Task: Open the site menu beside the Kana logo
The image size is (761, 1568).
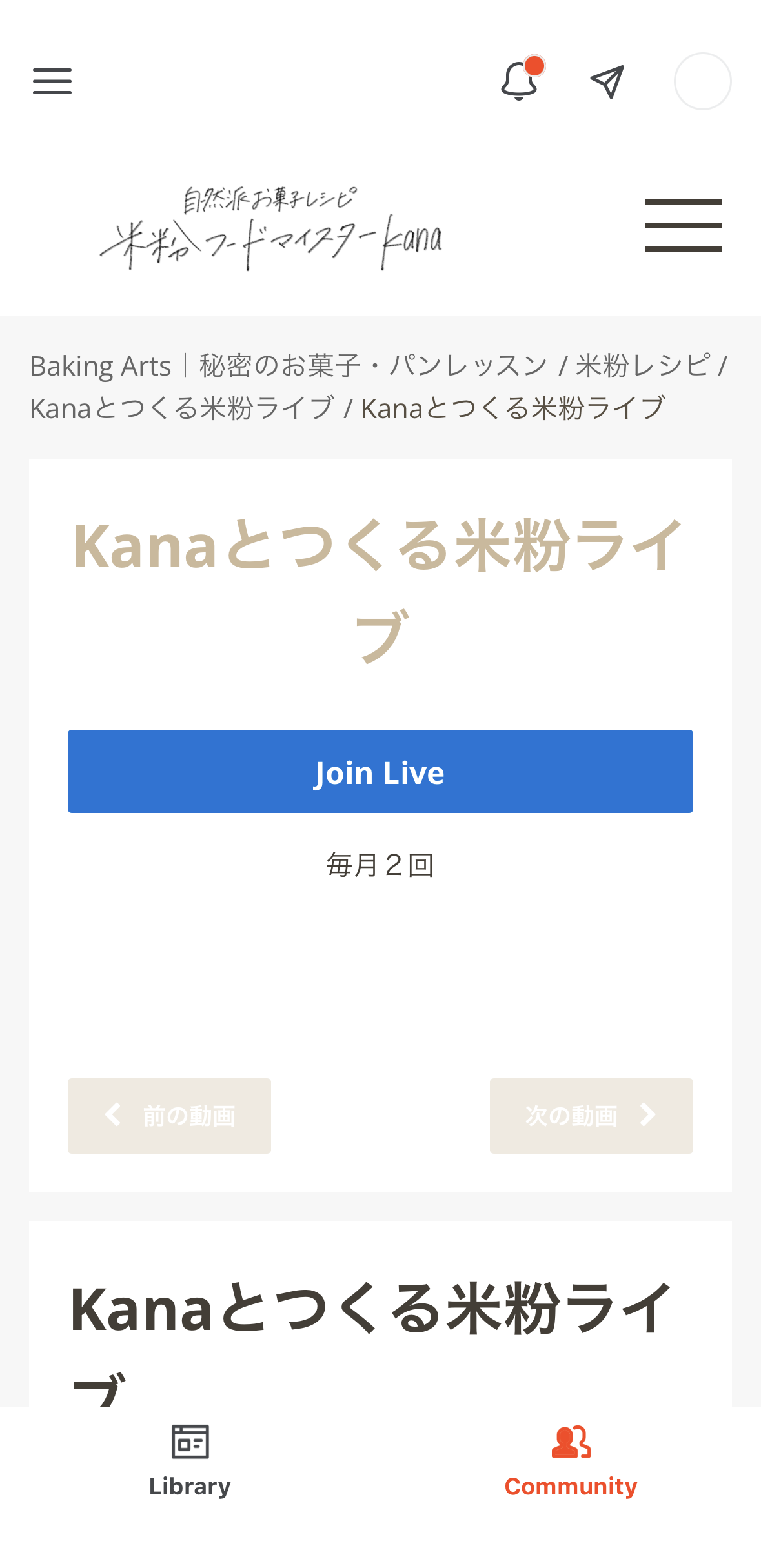Action: (x=683, y=225)
